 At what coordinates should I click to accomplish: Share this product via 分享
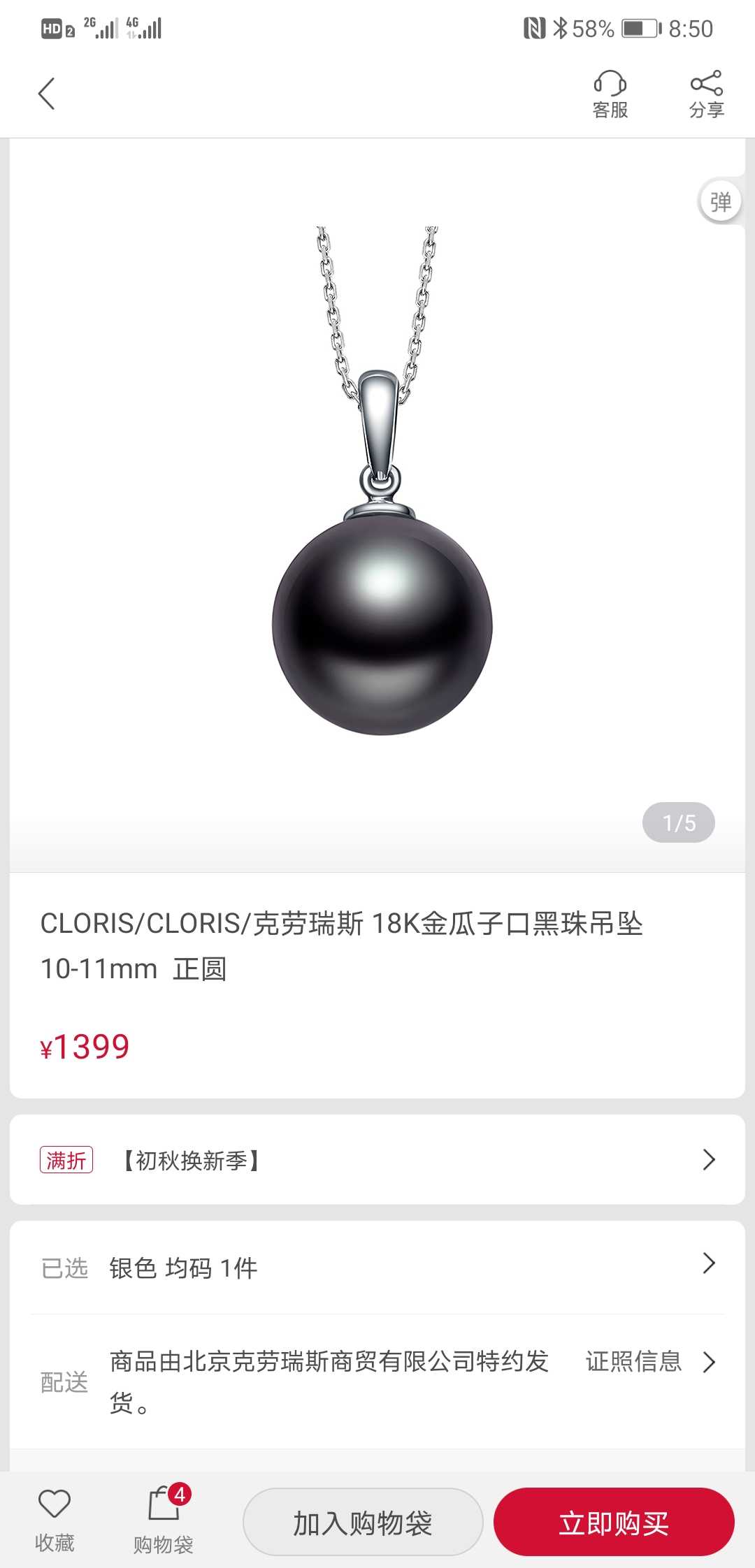coord(706,94)
